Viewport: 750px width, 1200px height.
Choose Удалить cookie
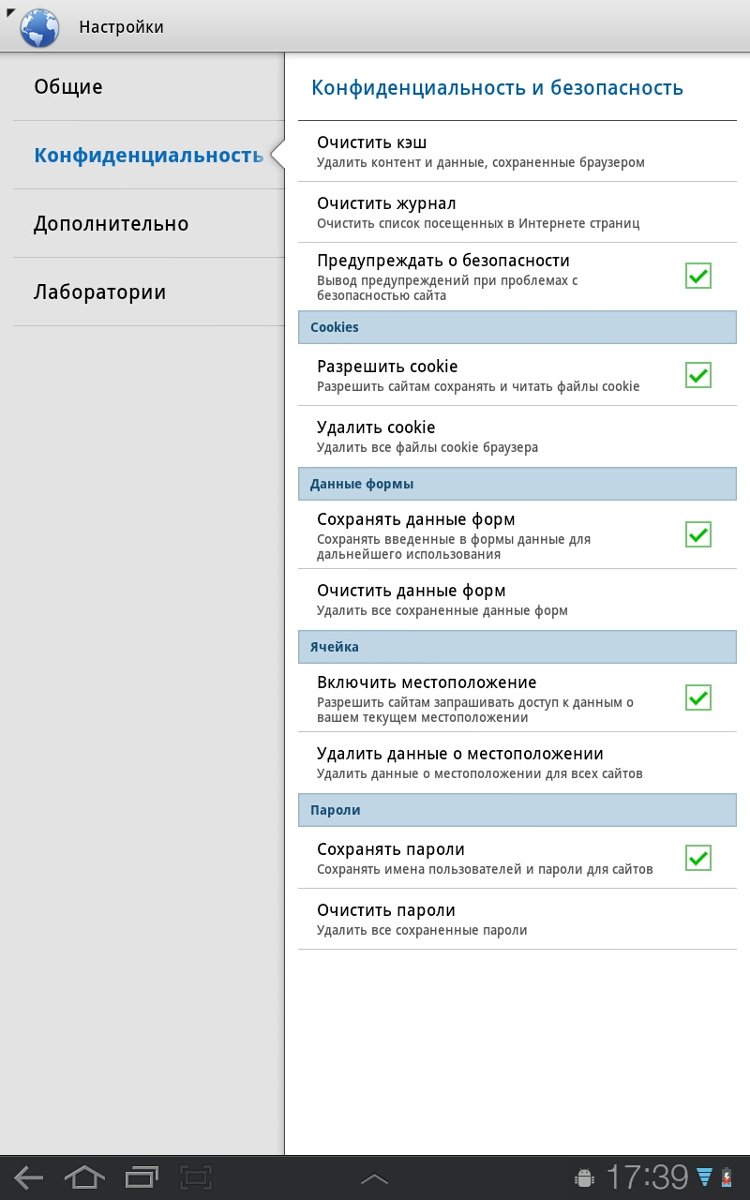pos(517,436)
